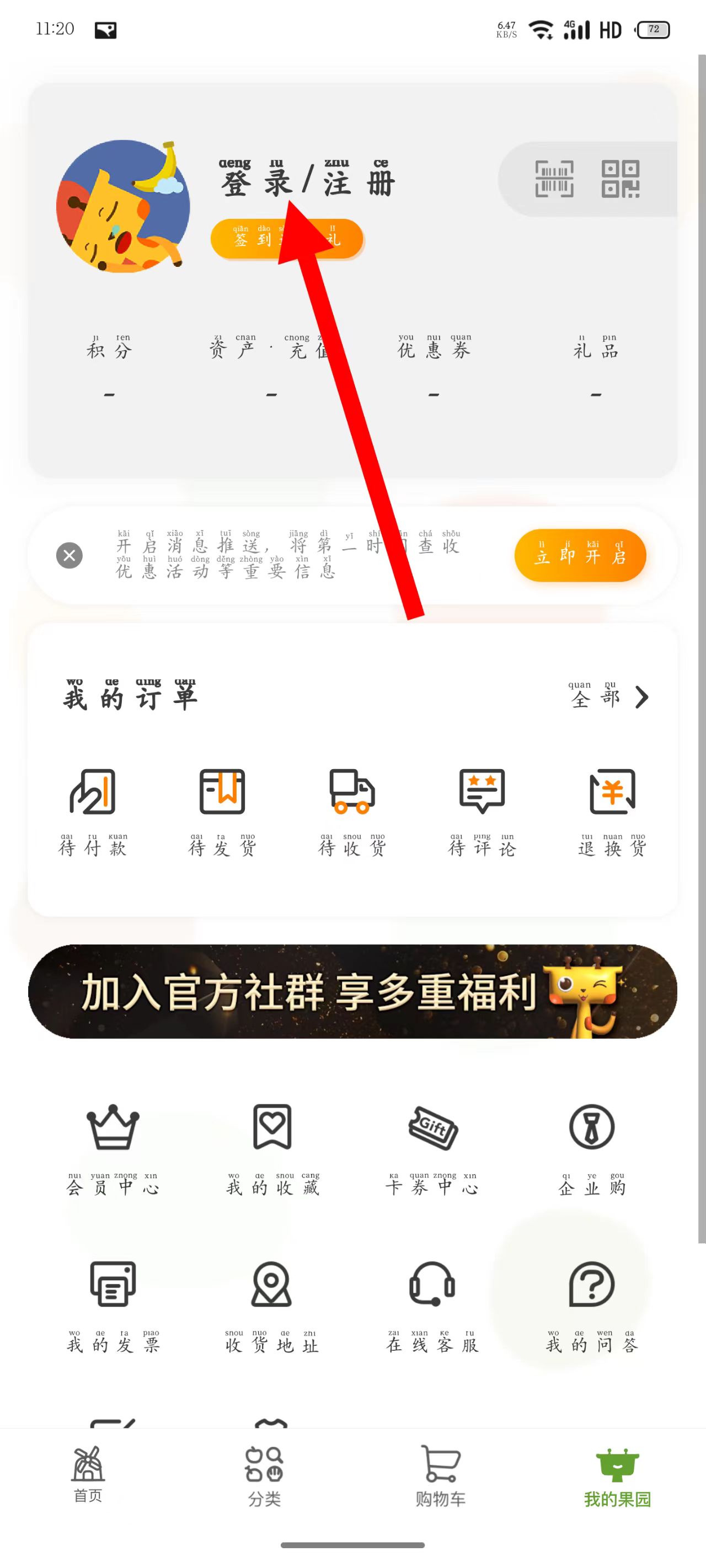Screen dimensions: 706x1568
Task: Tap 立即开启 to enable notifications
Action: (x=580, y=555)
